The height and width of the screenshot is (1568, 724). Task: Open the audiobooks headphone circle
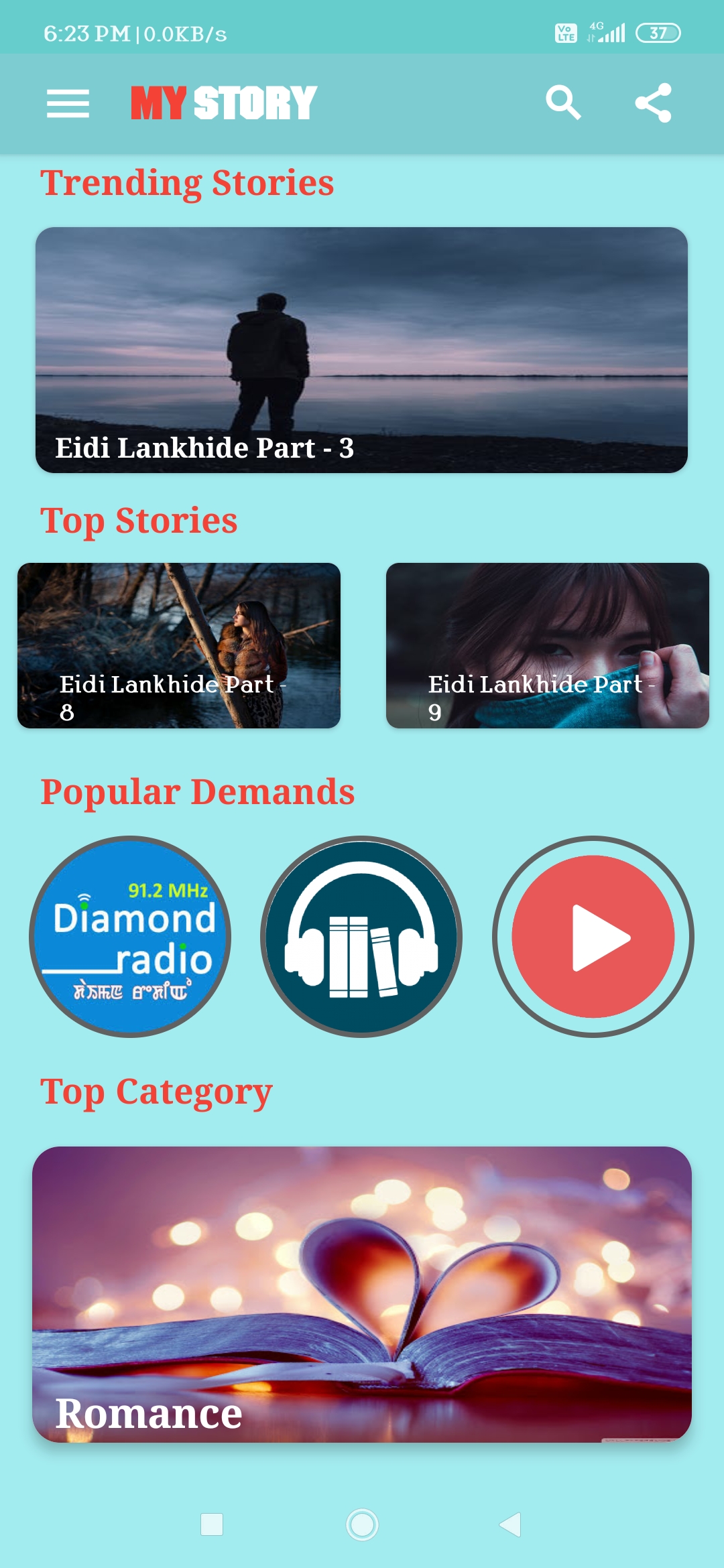pyautogui.click(x=361, y=936)
